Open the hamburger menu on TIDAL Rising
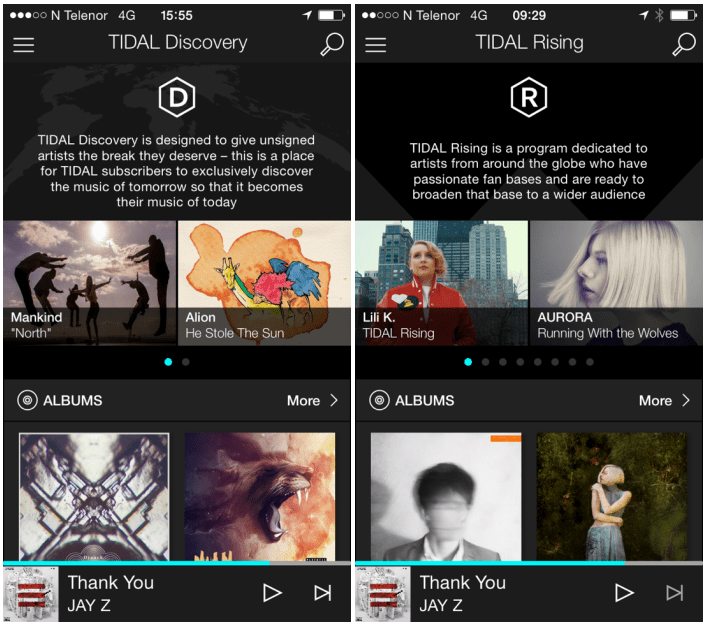 pos(375,45)
